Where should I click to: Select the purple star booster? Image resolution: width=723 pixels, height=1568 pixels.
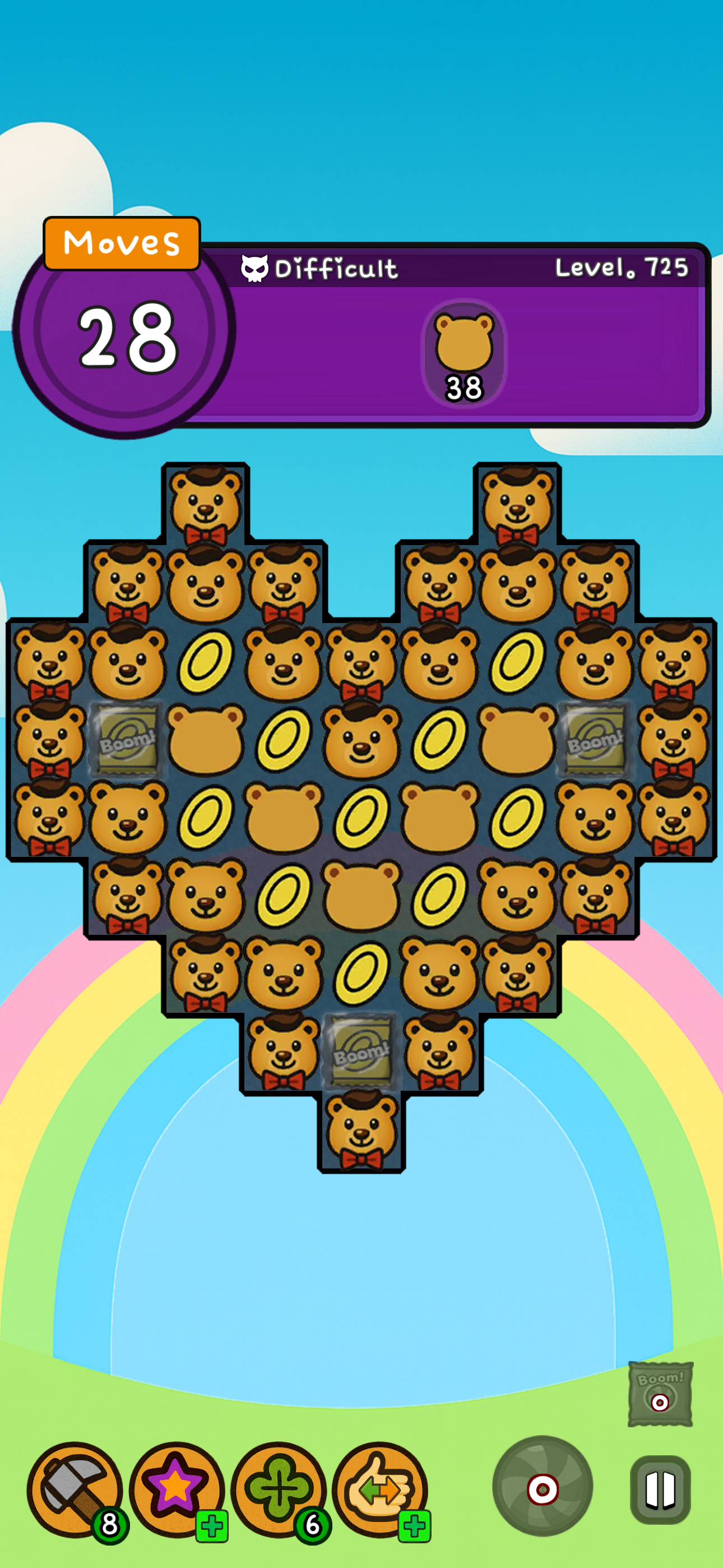coord(177,1489)
